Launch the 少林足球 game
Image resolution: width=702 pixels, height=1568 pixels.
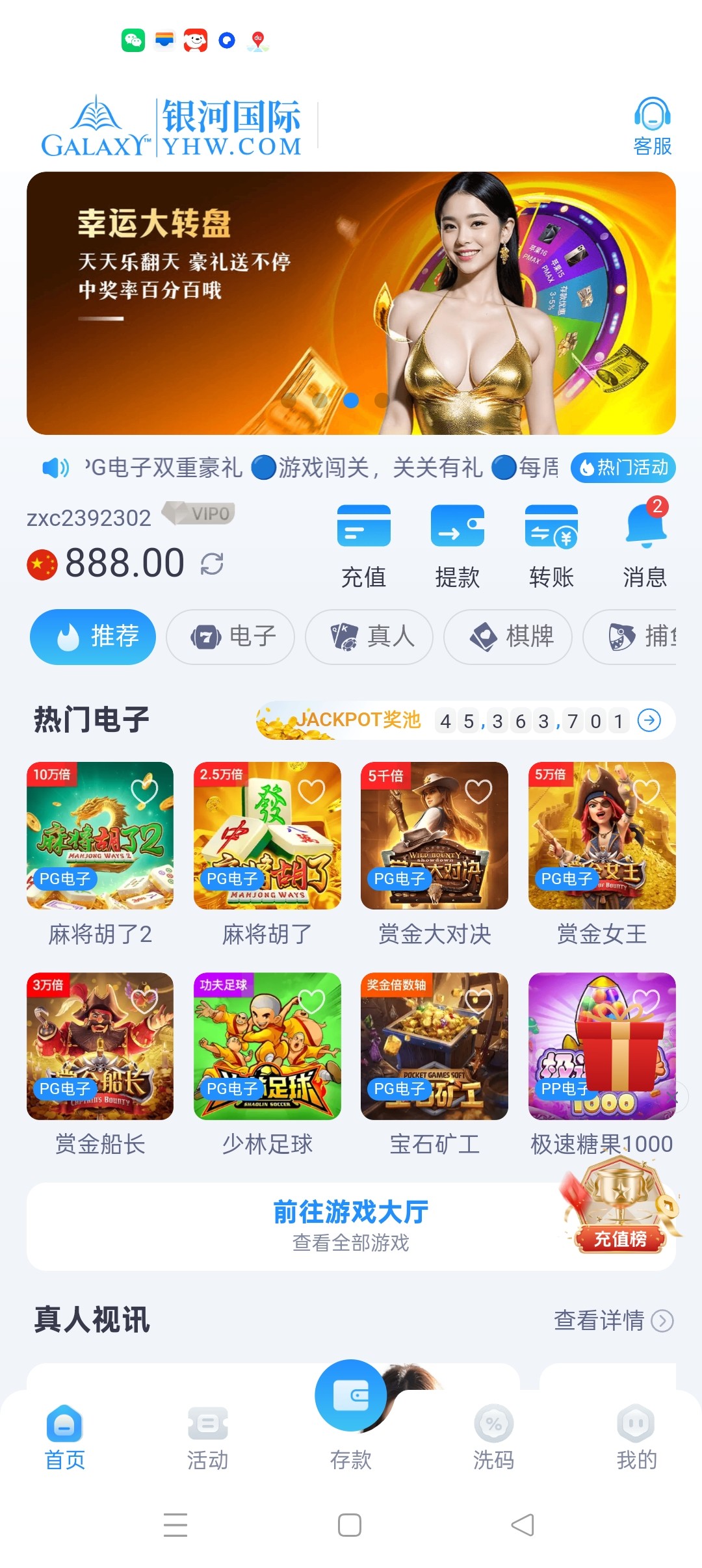click(267, 1046)
